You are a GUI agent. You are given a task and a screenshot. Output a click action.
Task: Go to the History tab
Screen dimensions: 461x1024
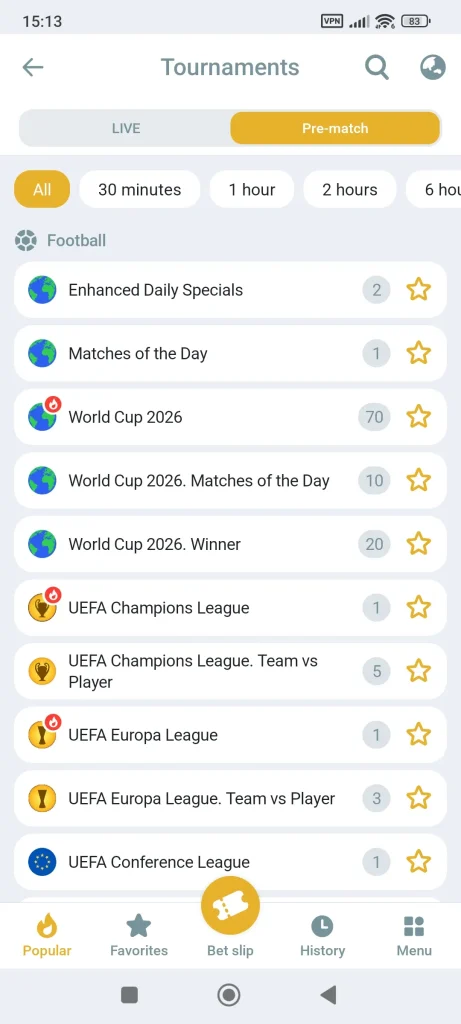(322, 935)
